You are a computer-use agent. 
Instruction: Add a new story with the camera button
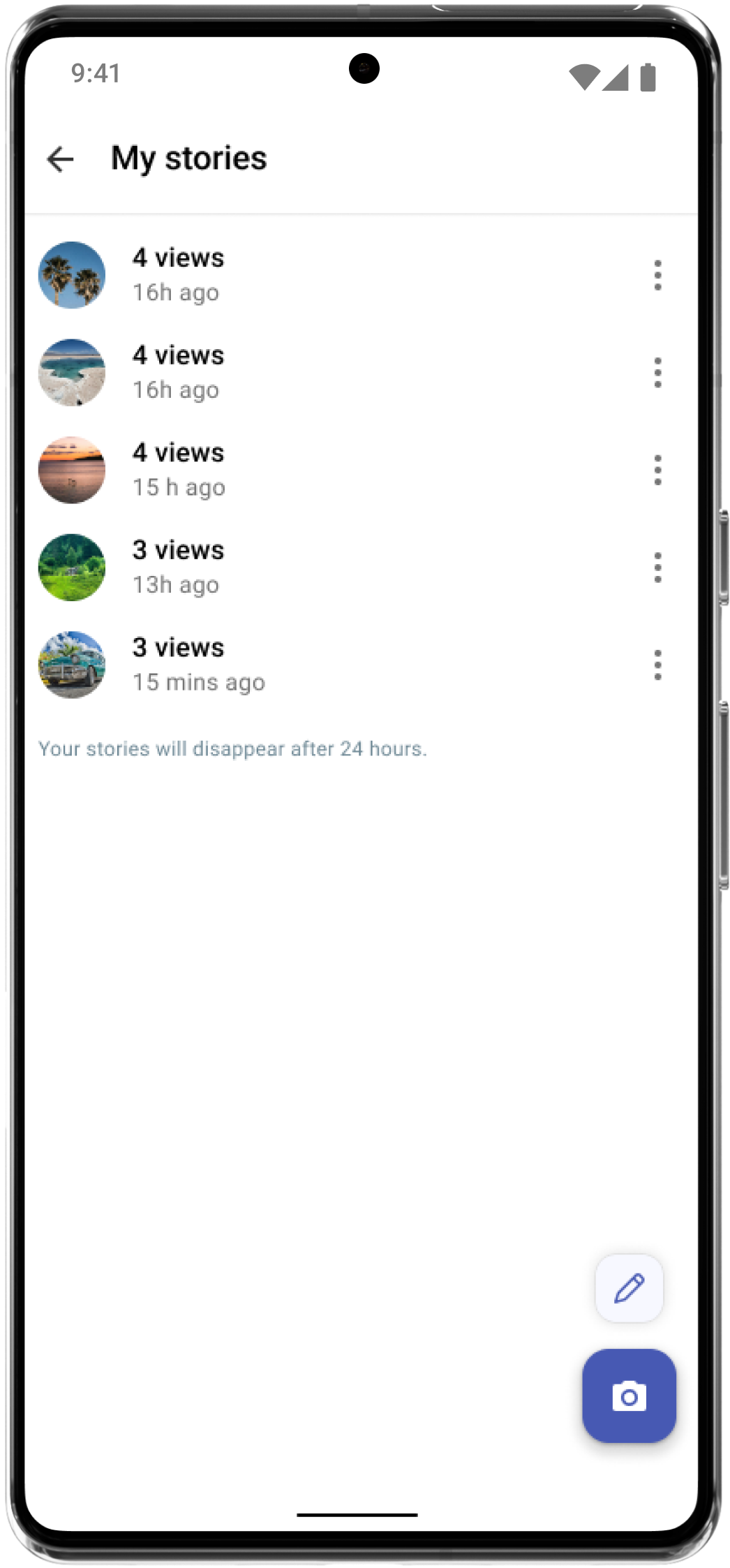pos(629,1396)
